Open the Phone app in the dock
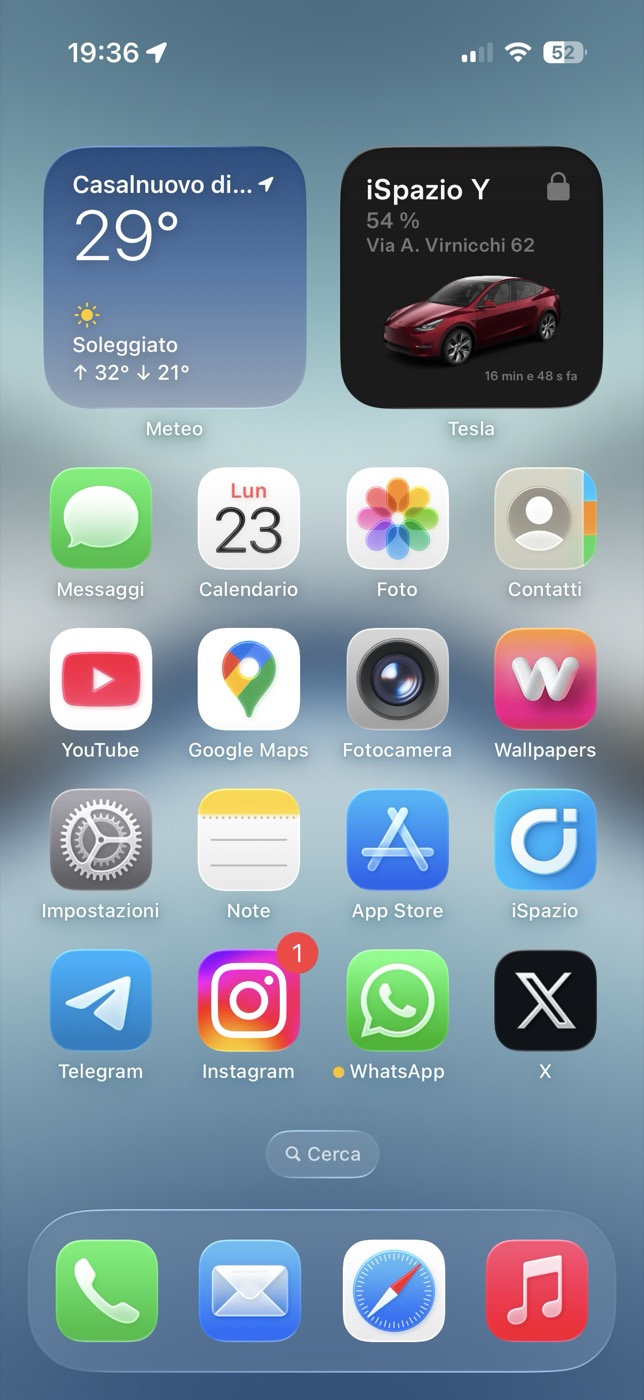This screenshot has height=1400, width=644. pos(107,1290)
